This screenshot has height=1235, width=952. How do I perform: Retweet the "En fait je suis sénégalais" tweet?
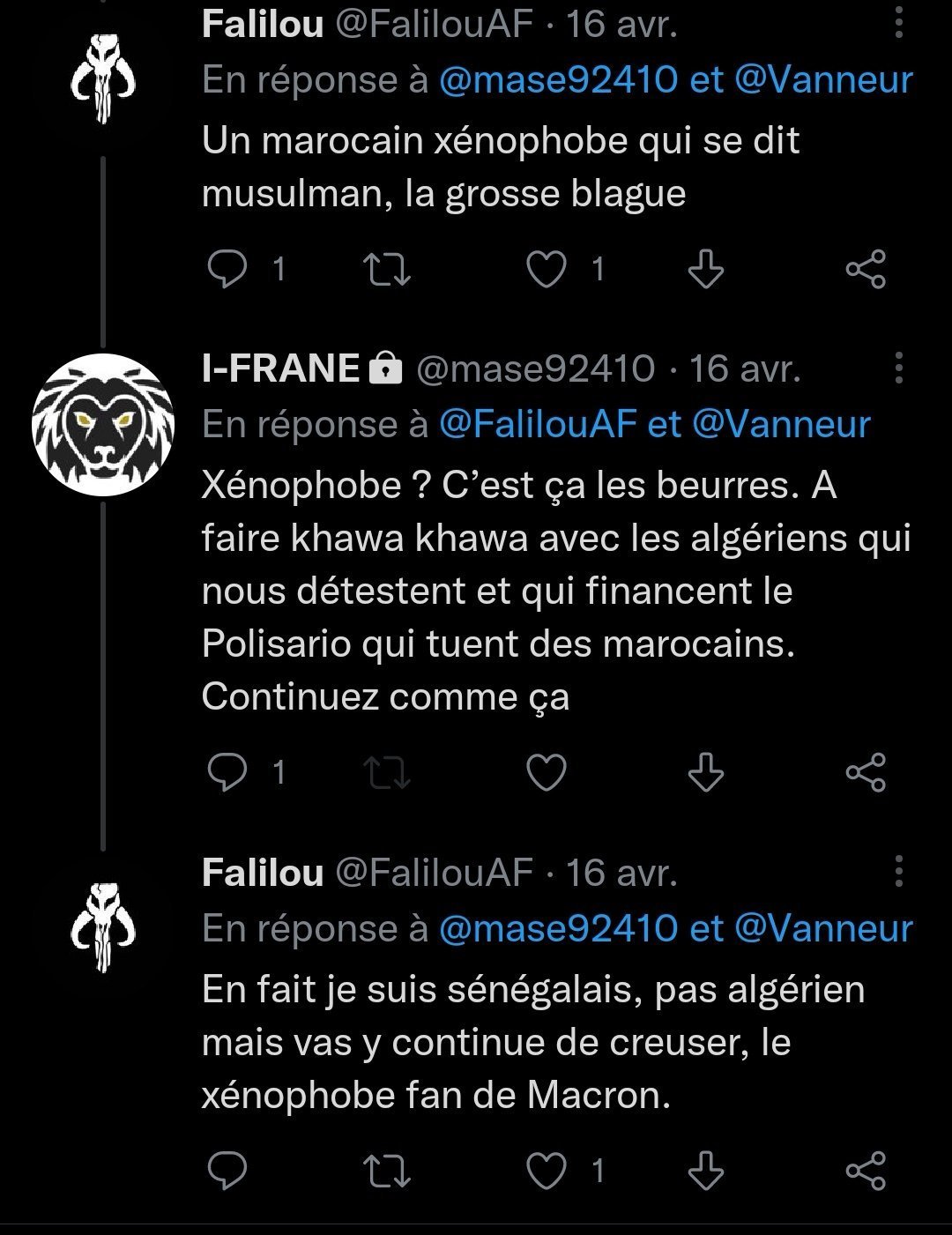[x=386, y=1171]
